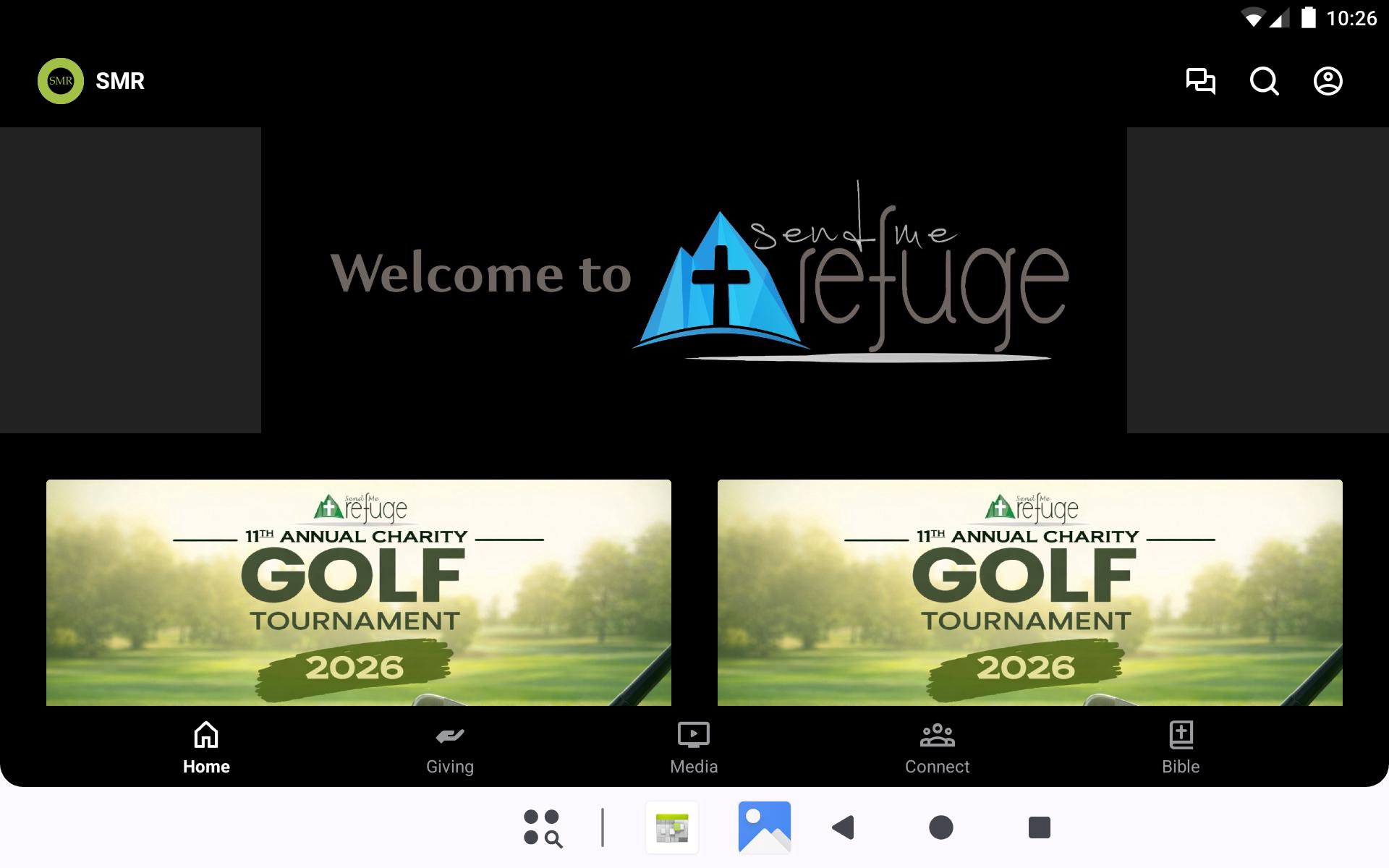Image resolution: width=1389 pixels, height=868 pixels.
Task: Select the Home tab
Action: point(206,749)
